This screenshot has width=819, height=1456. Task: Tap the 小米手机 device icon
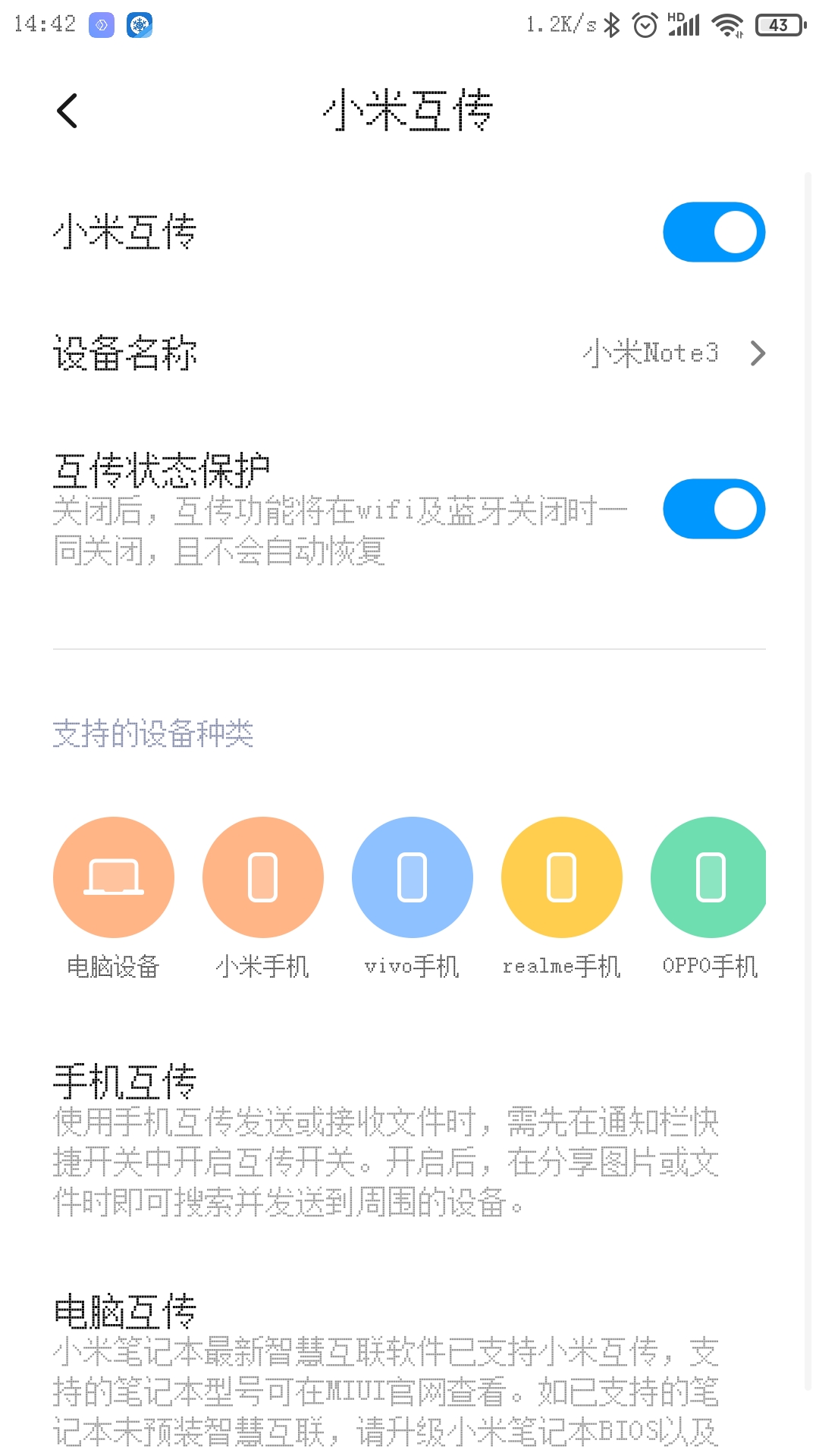coord(262,876)
